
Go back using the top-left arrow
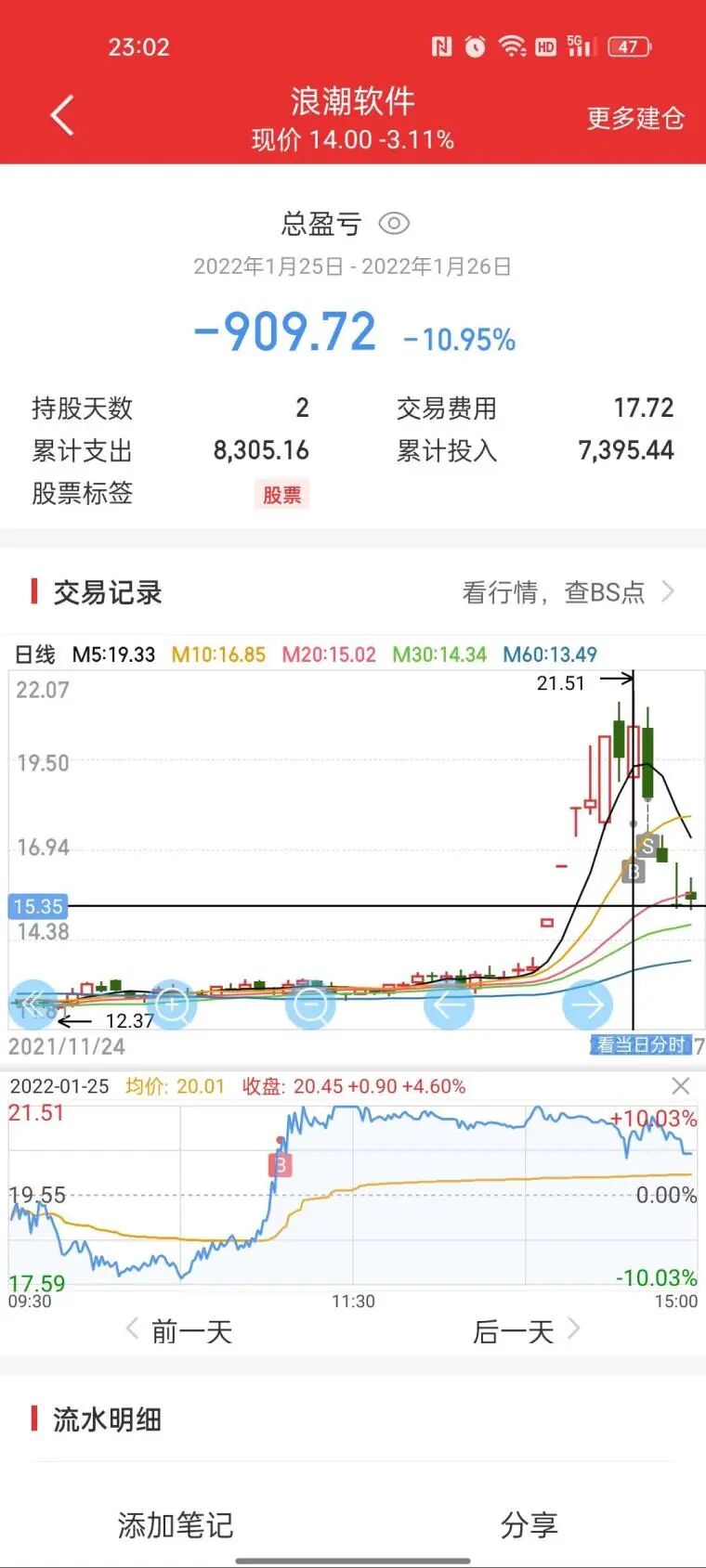click(x=61, y=116)
